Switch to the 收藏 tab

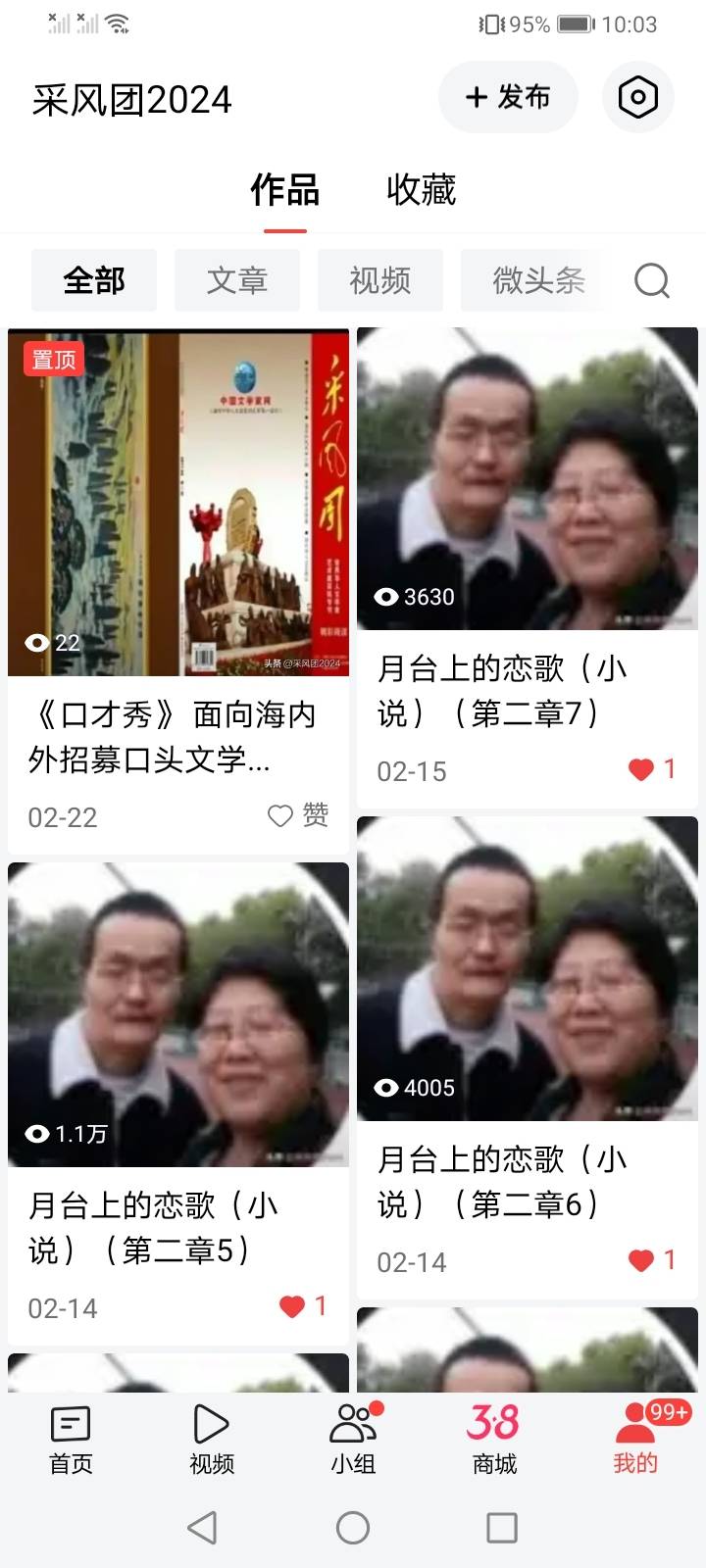[x=421, y=190]
